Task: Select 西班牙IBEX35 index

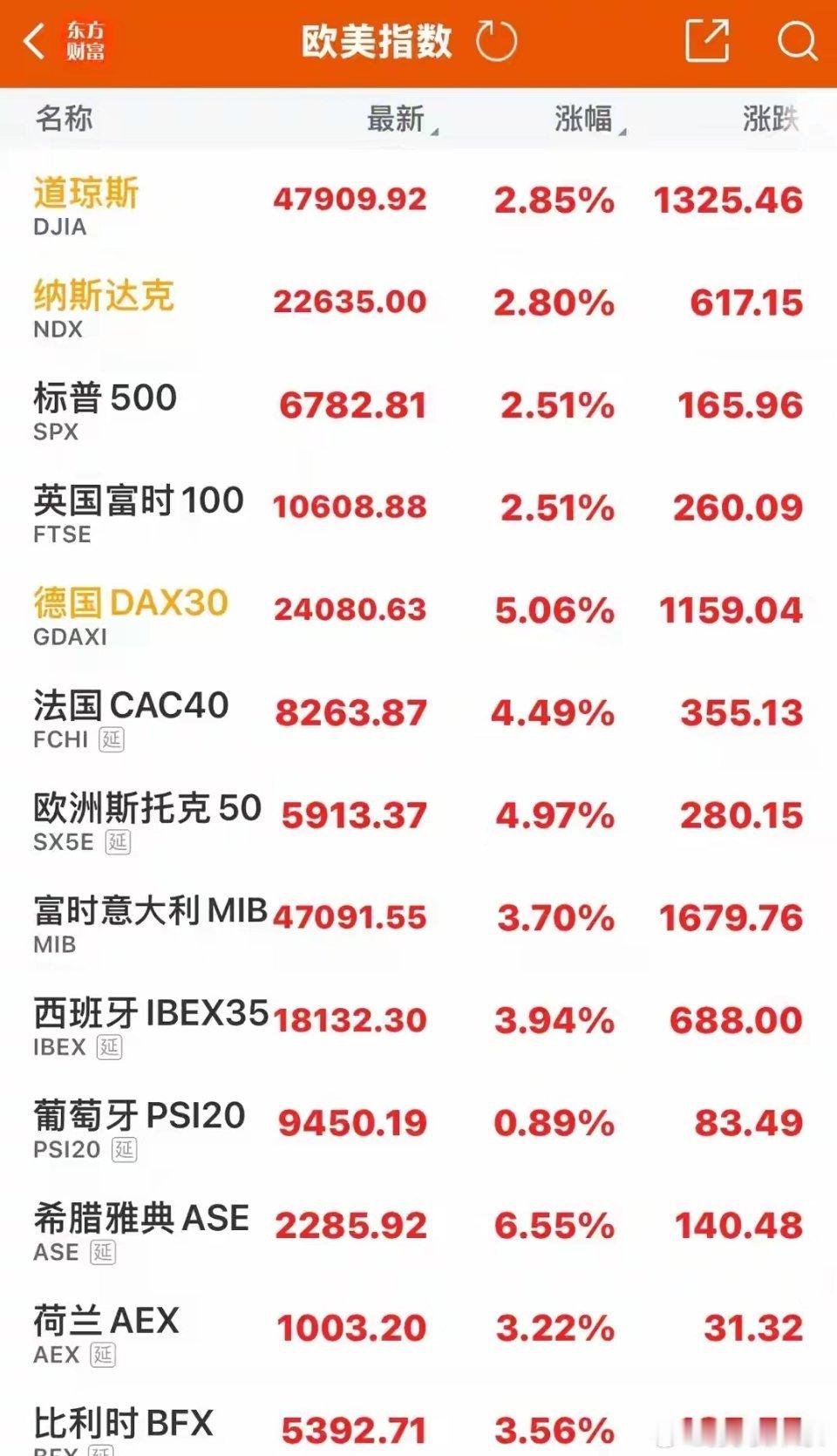Action: (418, 1022)
